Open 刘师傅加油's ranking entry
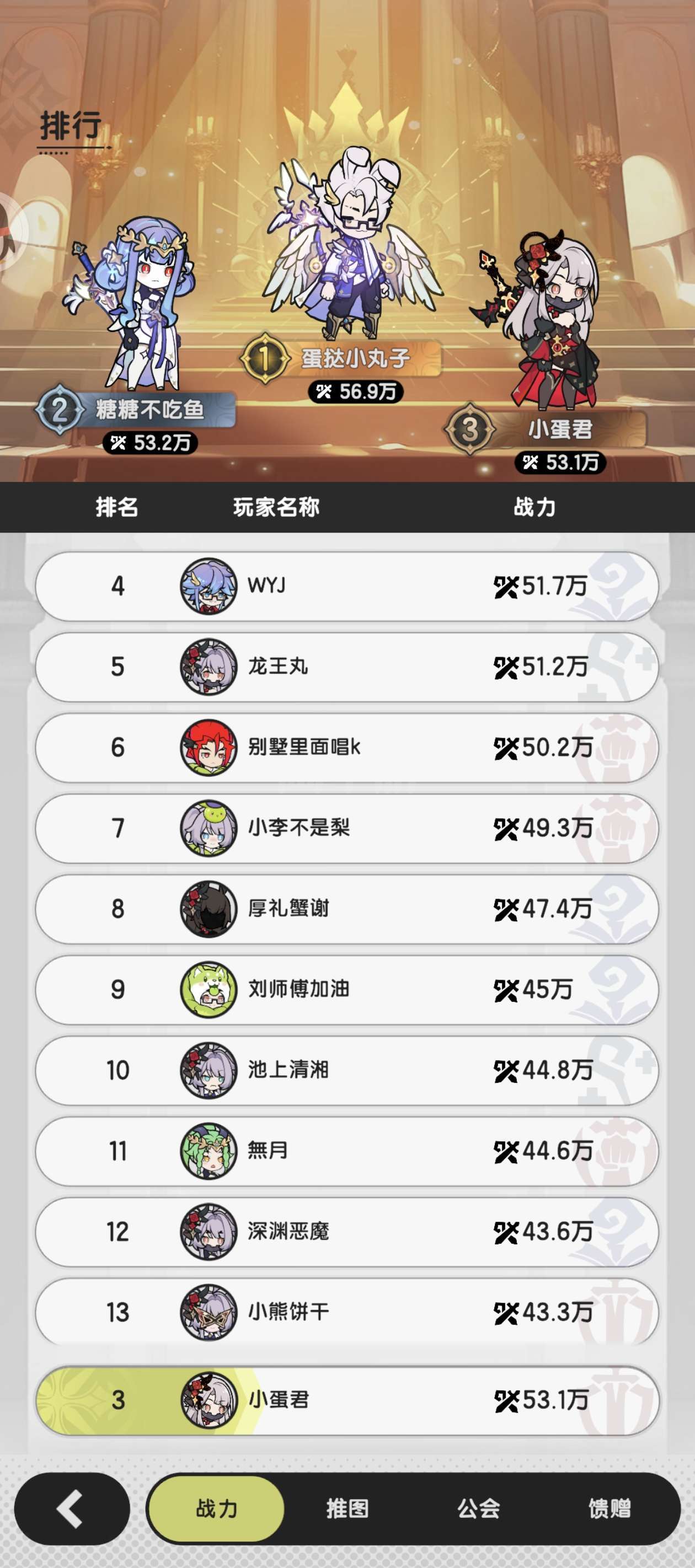This screenshot has height=1568, width=695. [347, 990]
